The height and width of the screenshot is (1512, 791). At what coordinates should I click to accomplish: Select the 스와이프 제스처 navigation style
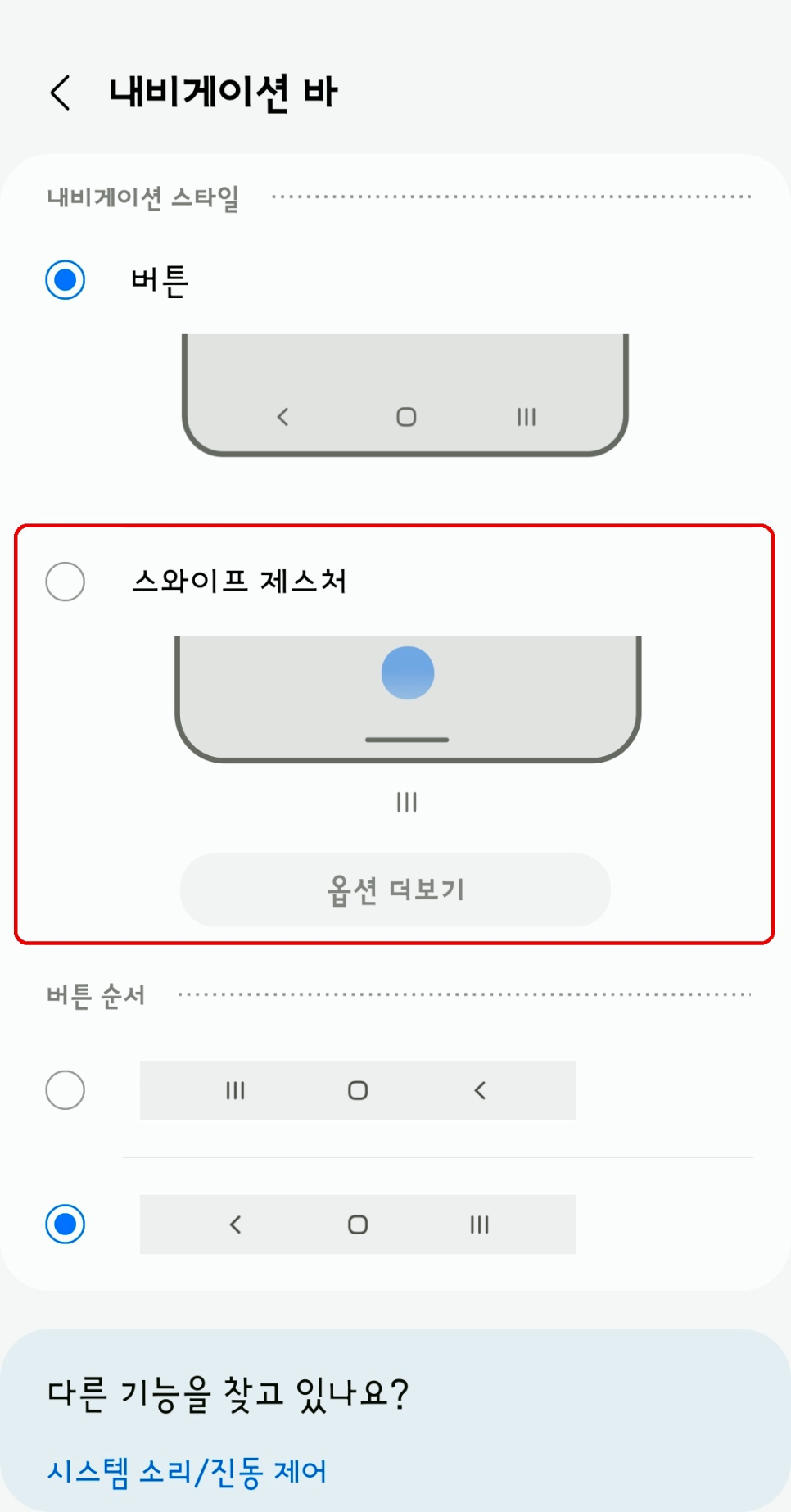[x=66, y=582]
